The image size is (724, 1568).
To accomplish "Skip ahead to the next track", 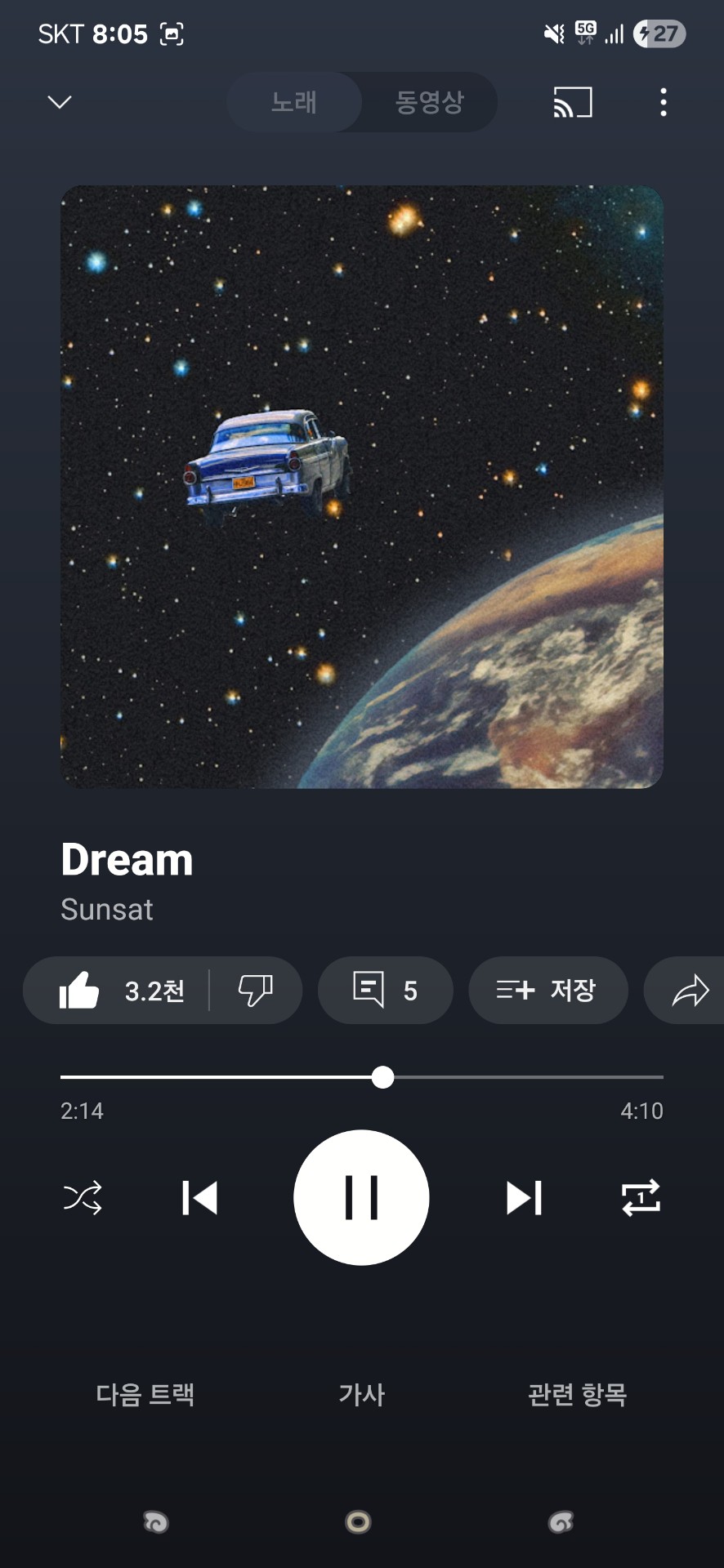I will (524, 1198).
